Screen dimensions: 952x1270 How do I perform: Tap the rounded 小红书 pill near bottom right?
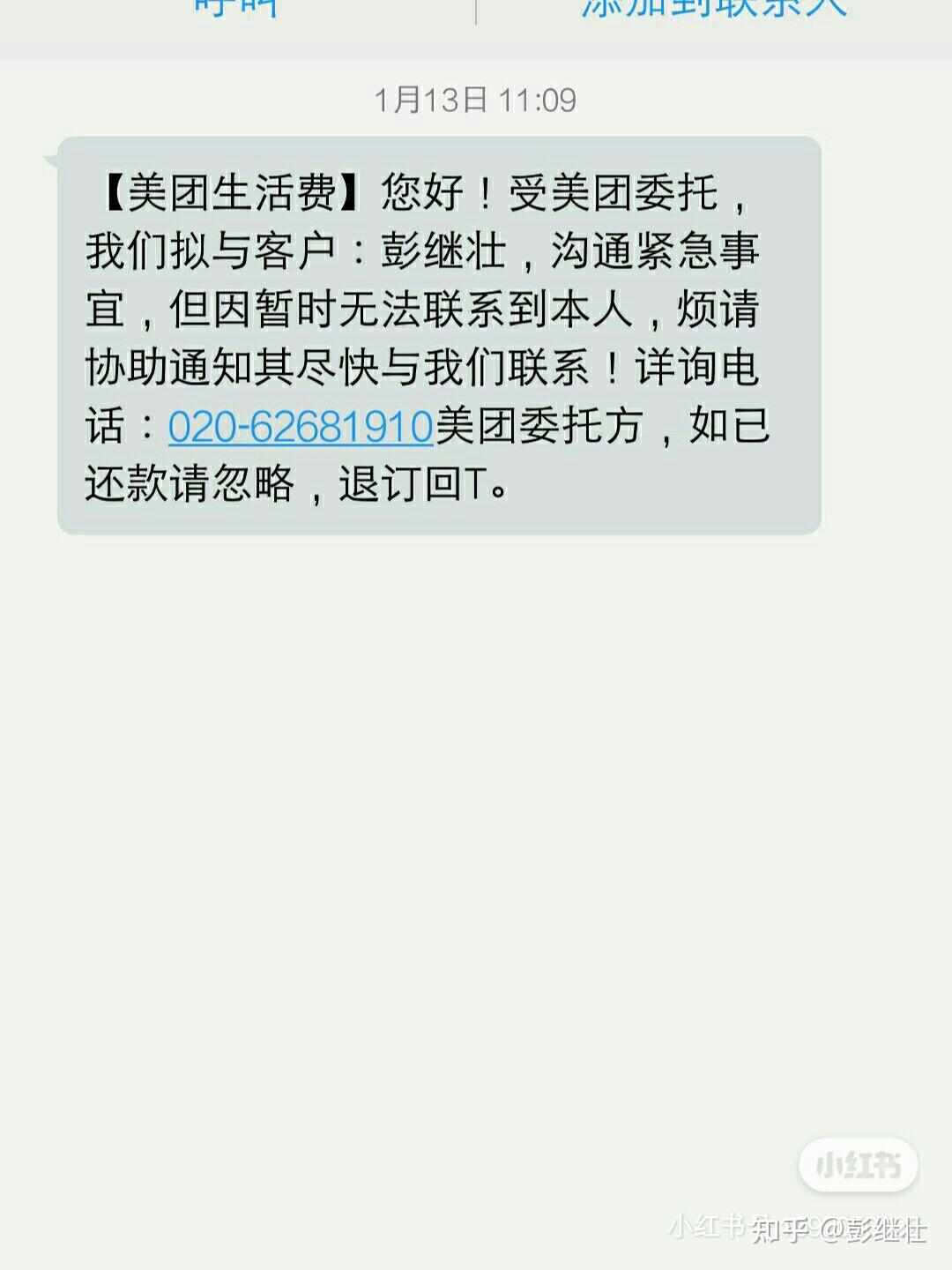858,1162
